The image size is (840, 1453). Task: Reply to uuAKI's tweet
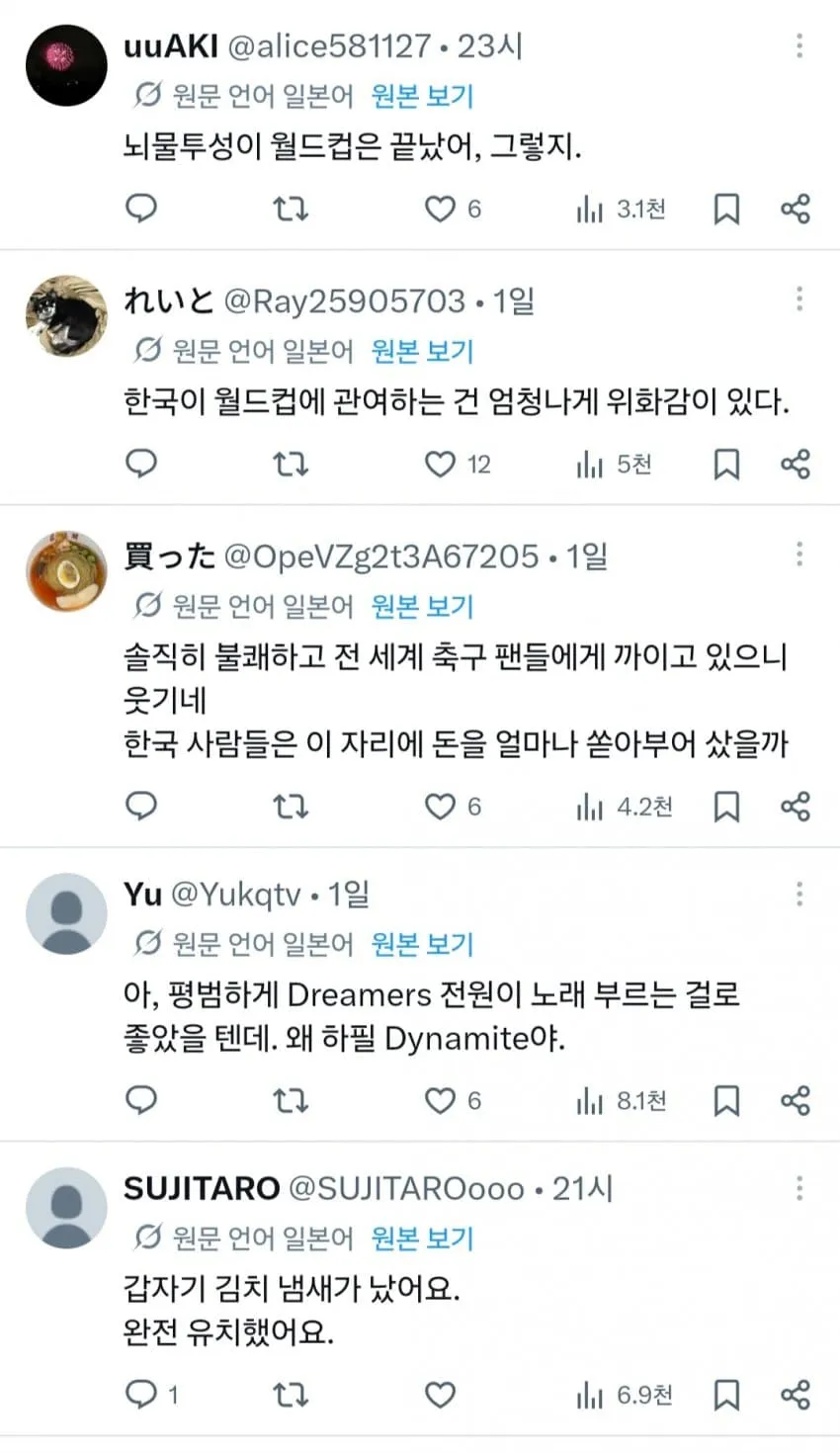pos(142,209)
